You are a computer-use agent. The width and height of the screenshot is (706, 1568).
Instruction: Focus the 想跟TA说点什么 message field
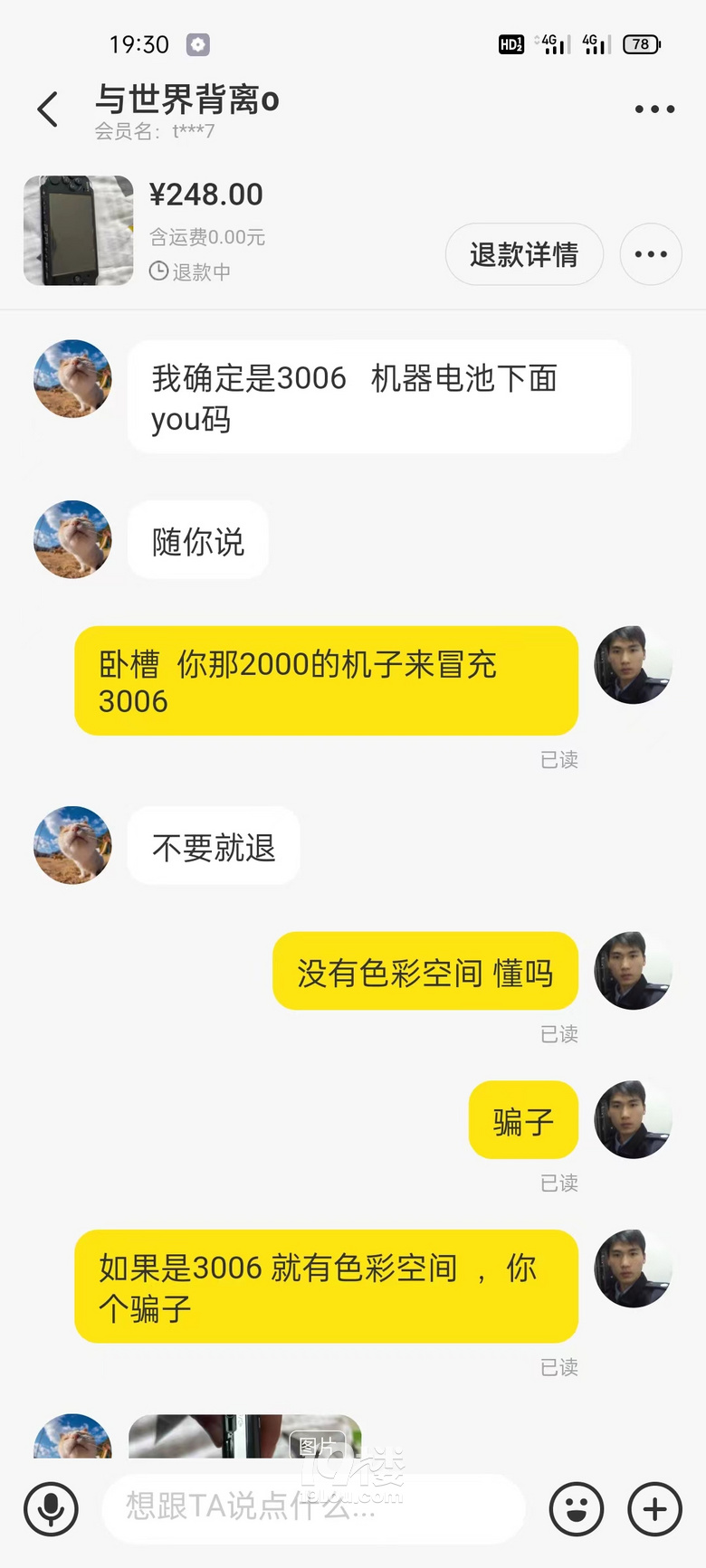(x=313, y=1506)
